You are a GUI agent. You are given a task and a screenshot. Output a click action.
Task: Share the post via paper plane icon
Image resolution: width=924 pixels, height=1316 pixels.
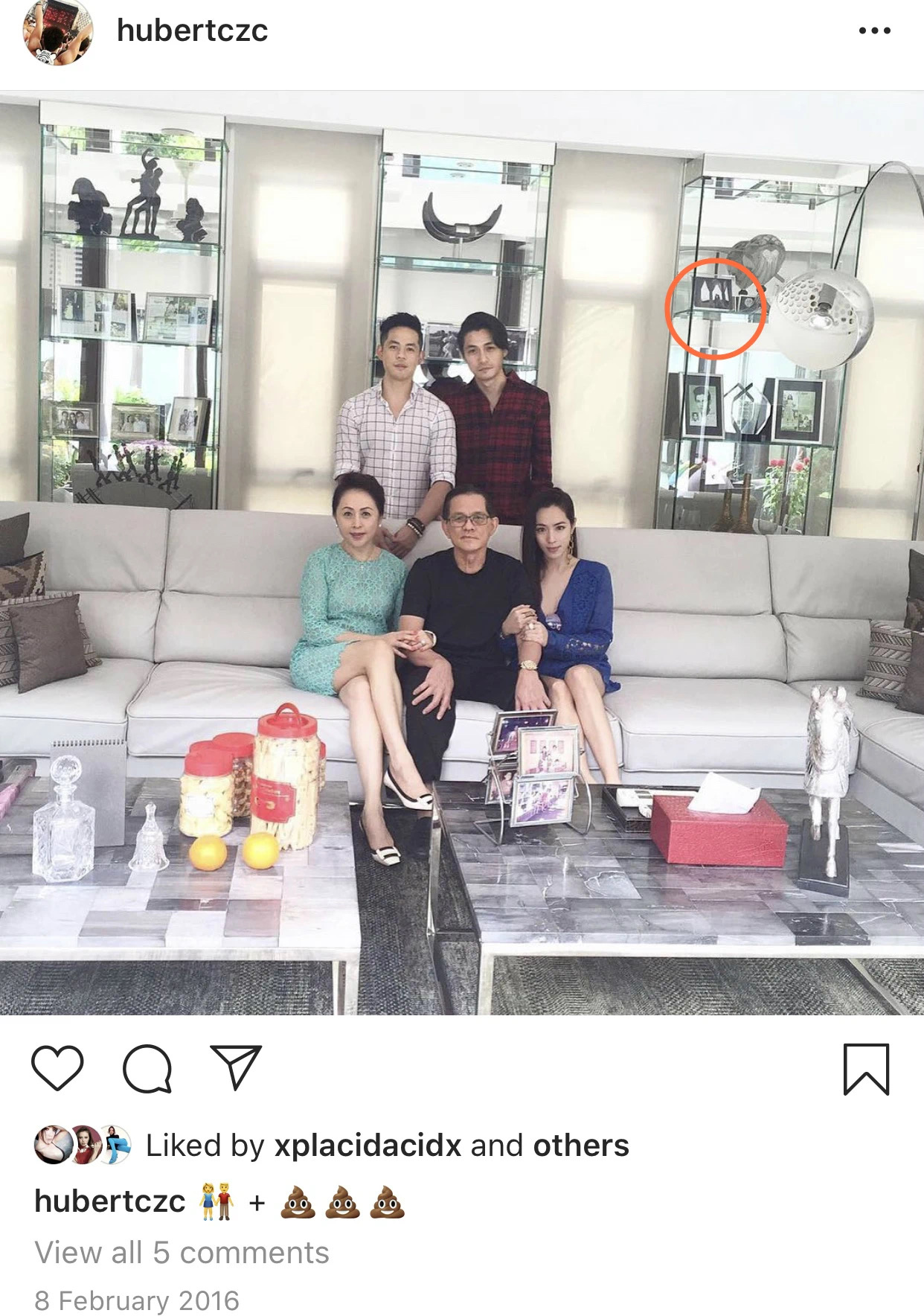(x=236, y=1067)
